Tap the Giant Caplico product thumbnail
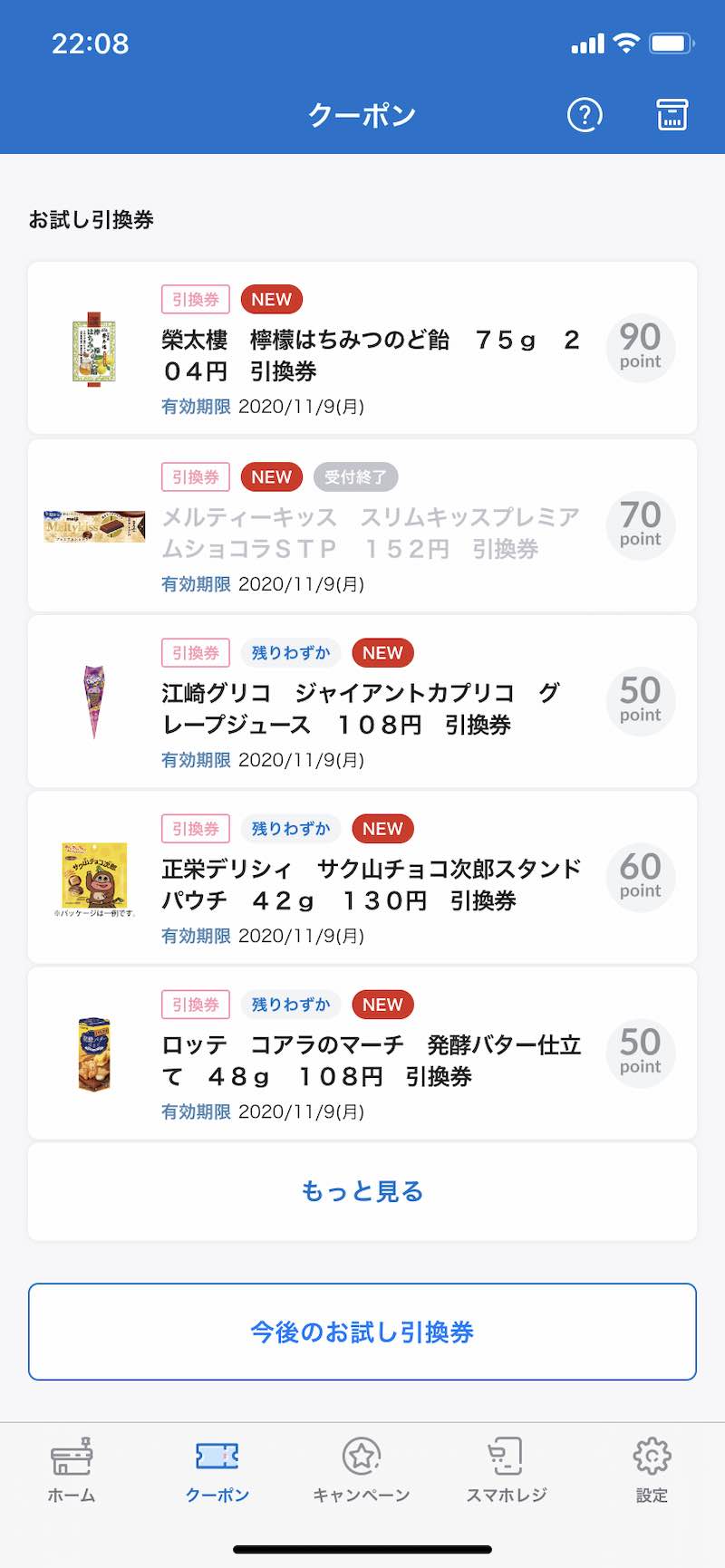This screenshot has width=725, height=1568. (x=93, y=702)
